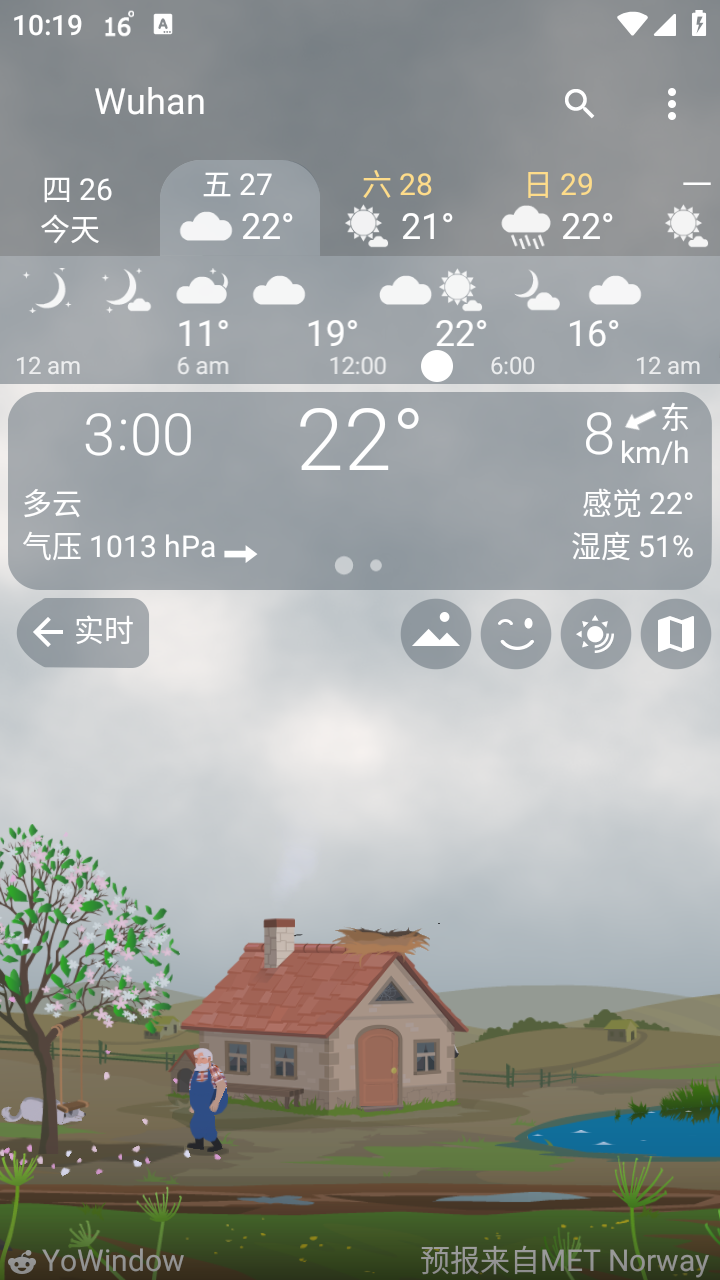The image size is (720, 1280).
Task: Select the landscape picker icon
Action: (x=435, y=633)
